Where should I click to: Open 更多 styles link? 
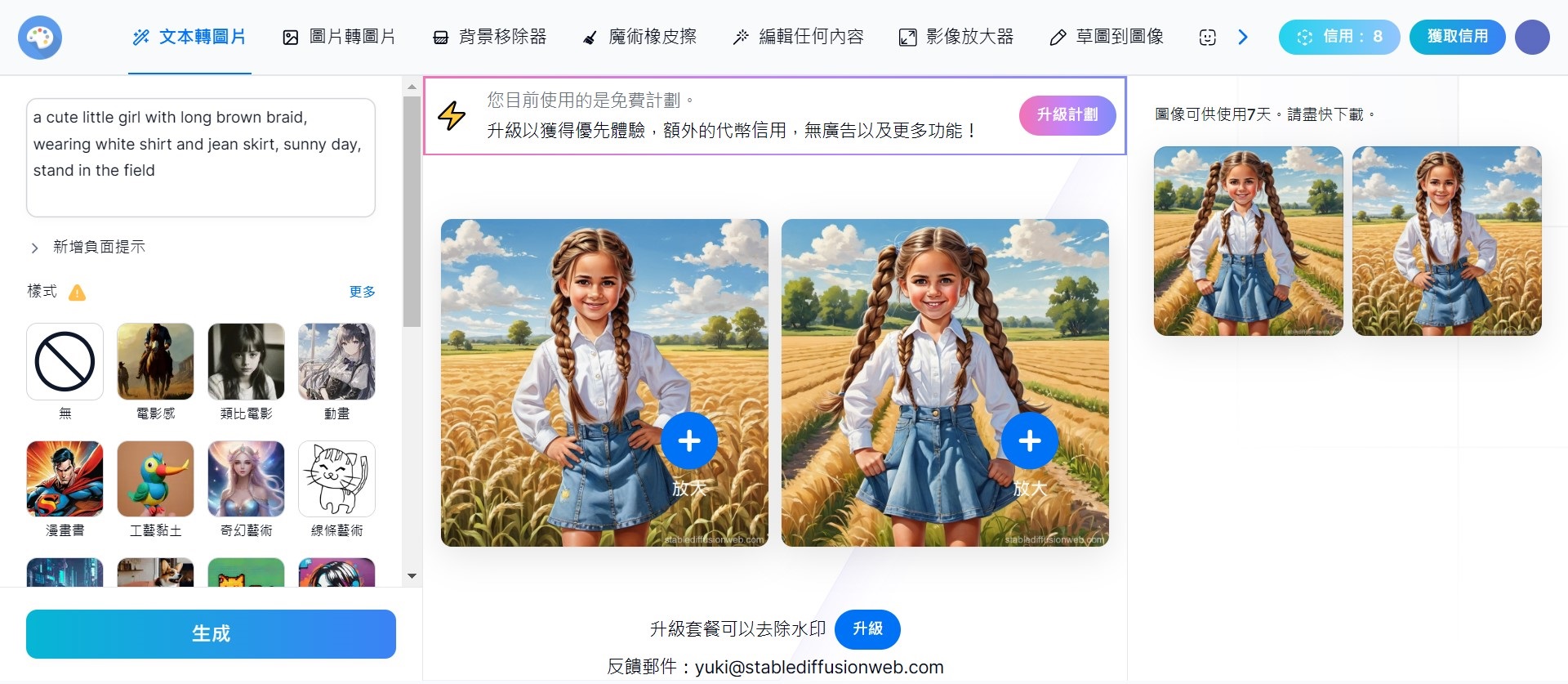(x=362, y=292)
